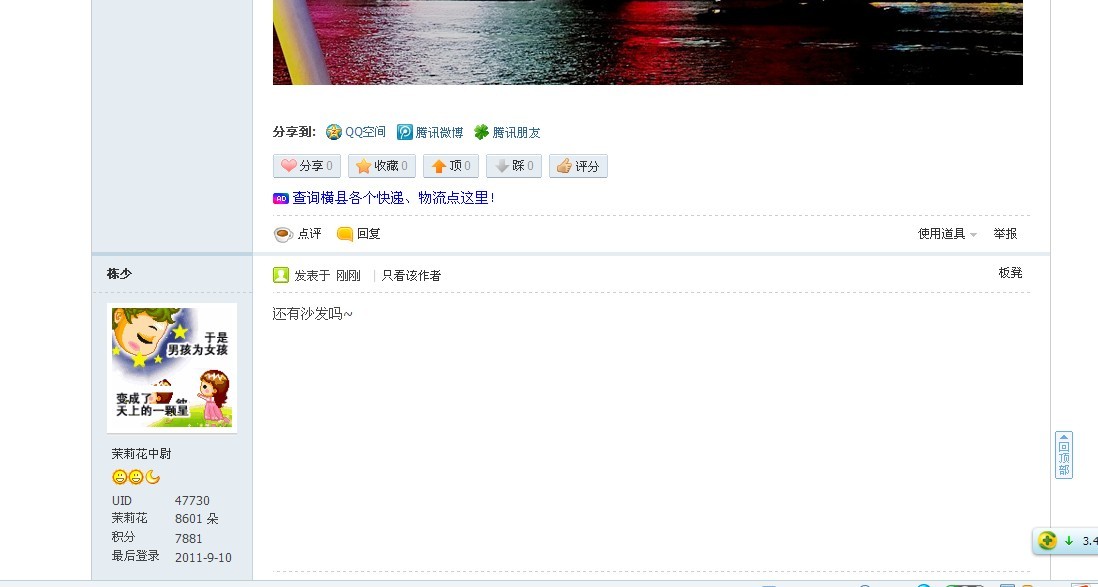Share post to 腾讯朋友

tap(507, 132)
